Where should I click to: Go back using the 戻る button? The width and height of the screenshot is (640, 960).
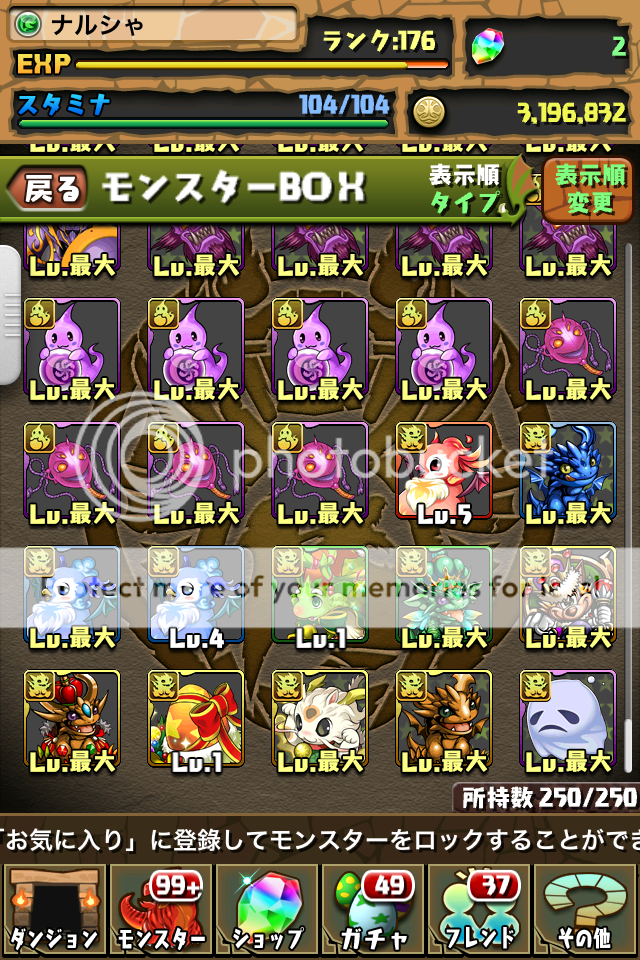(x=48, y=189)
